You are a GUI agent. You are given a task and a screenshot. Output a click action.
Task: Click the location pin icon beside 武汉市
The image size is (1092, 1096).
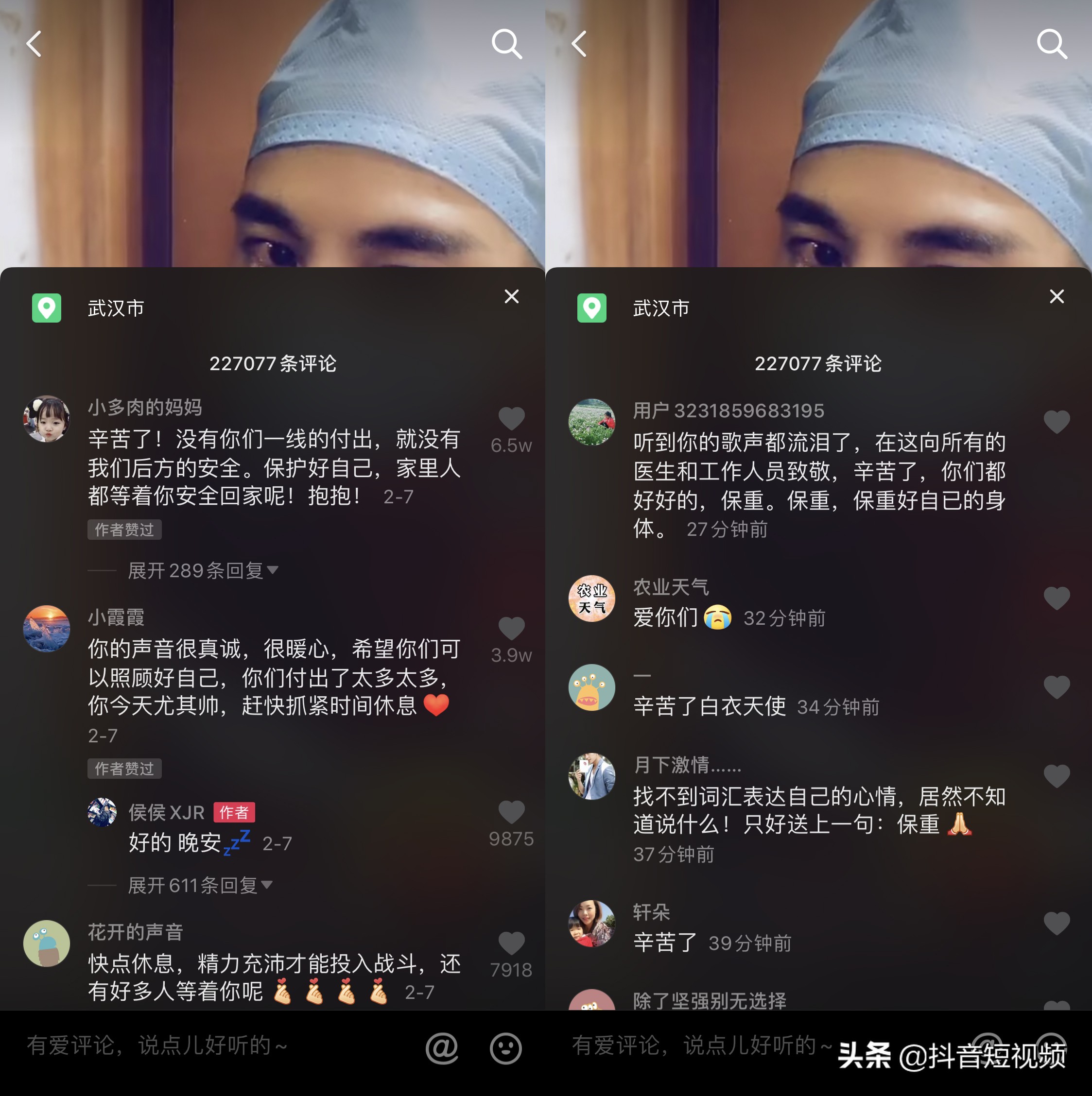pyautogui.click(x=47, y=308)
